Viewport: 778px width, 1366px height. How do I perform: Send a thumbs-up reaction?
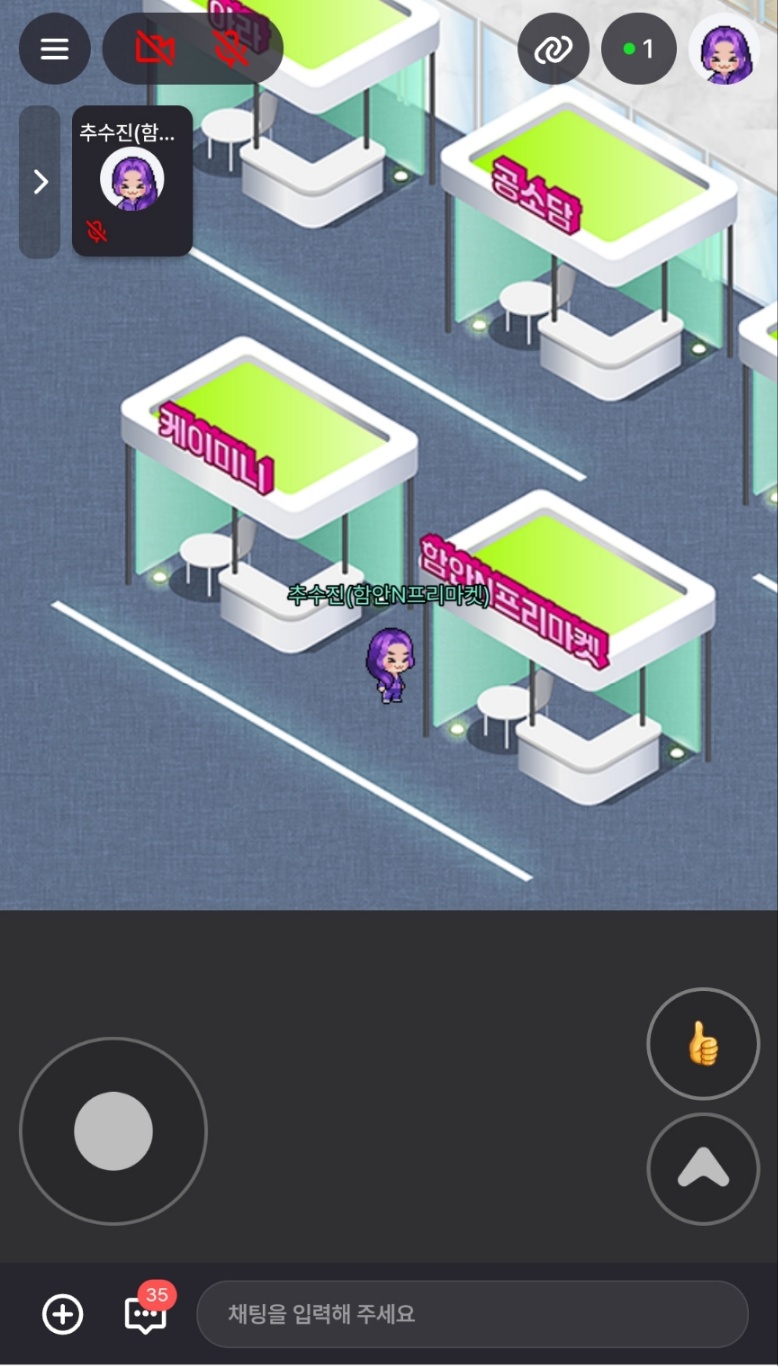[703, 1045]
